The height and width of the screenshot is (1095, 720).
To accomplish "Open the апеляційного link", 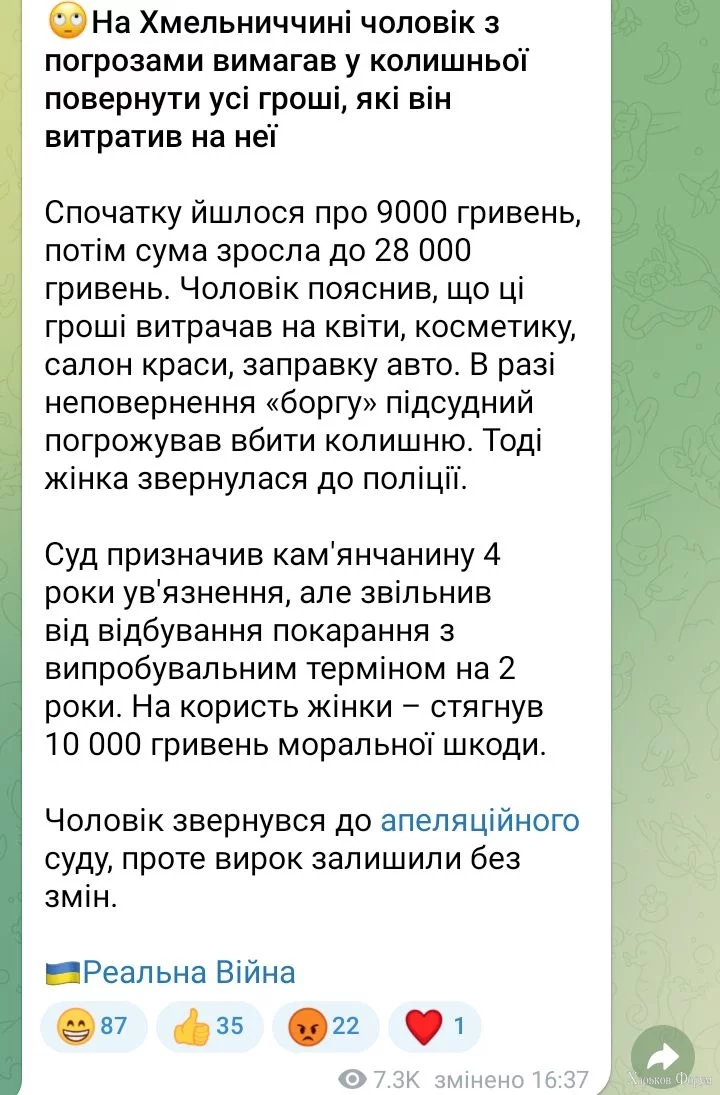I will click(480, 821).
